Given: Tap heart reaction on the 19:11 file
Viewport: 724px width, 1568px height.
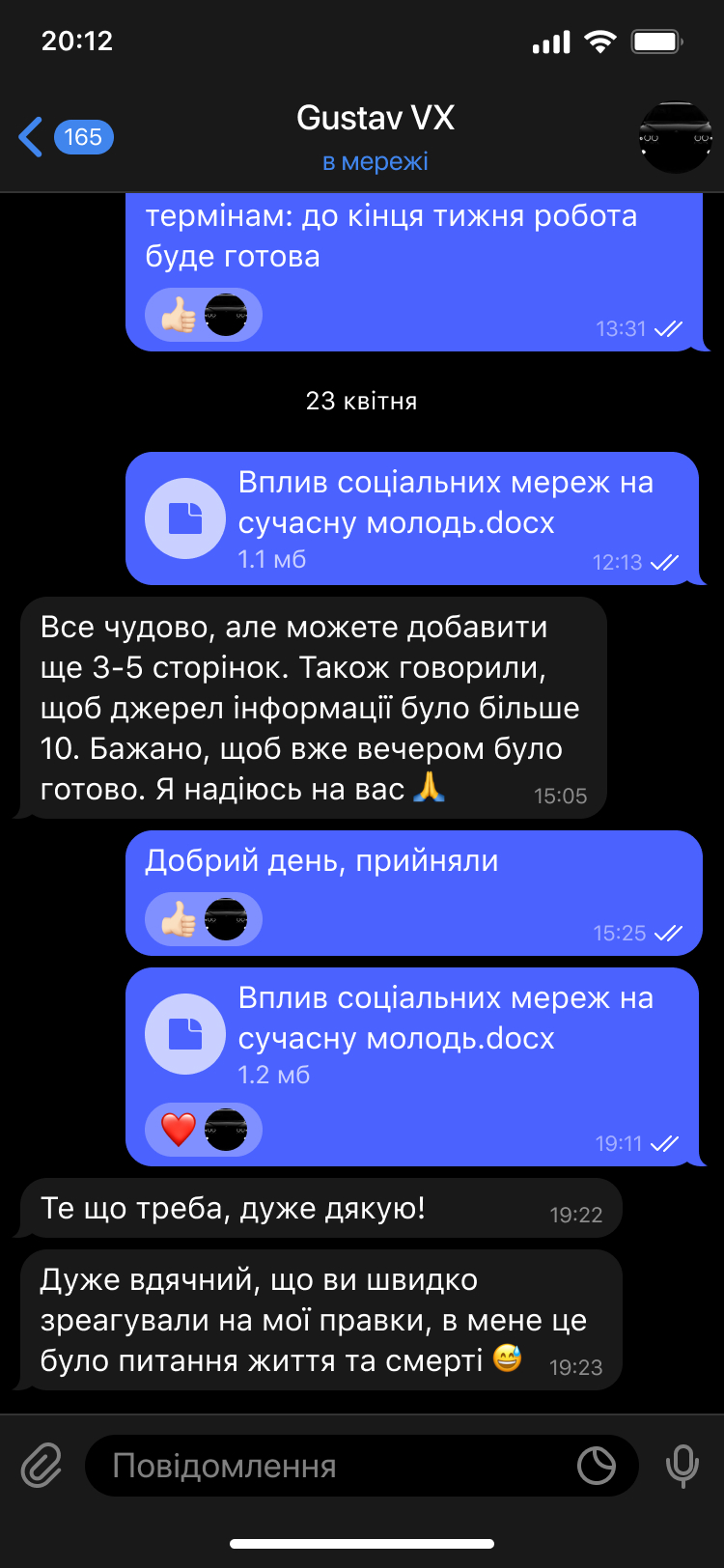Looking at the screenshot, I should tap(180, 1131).
